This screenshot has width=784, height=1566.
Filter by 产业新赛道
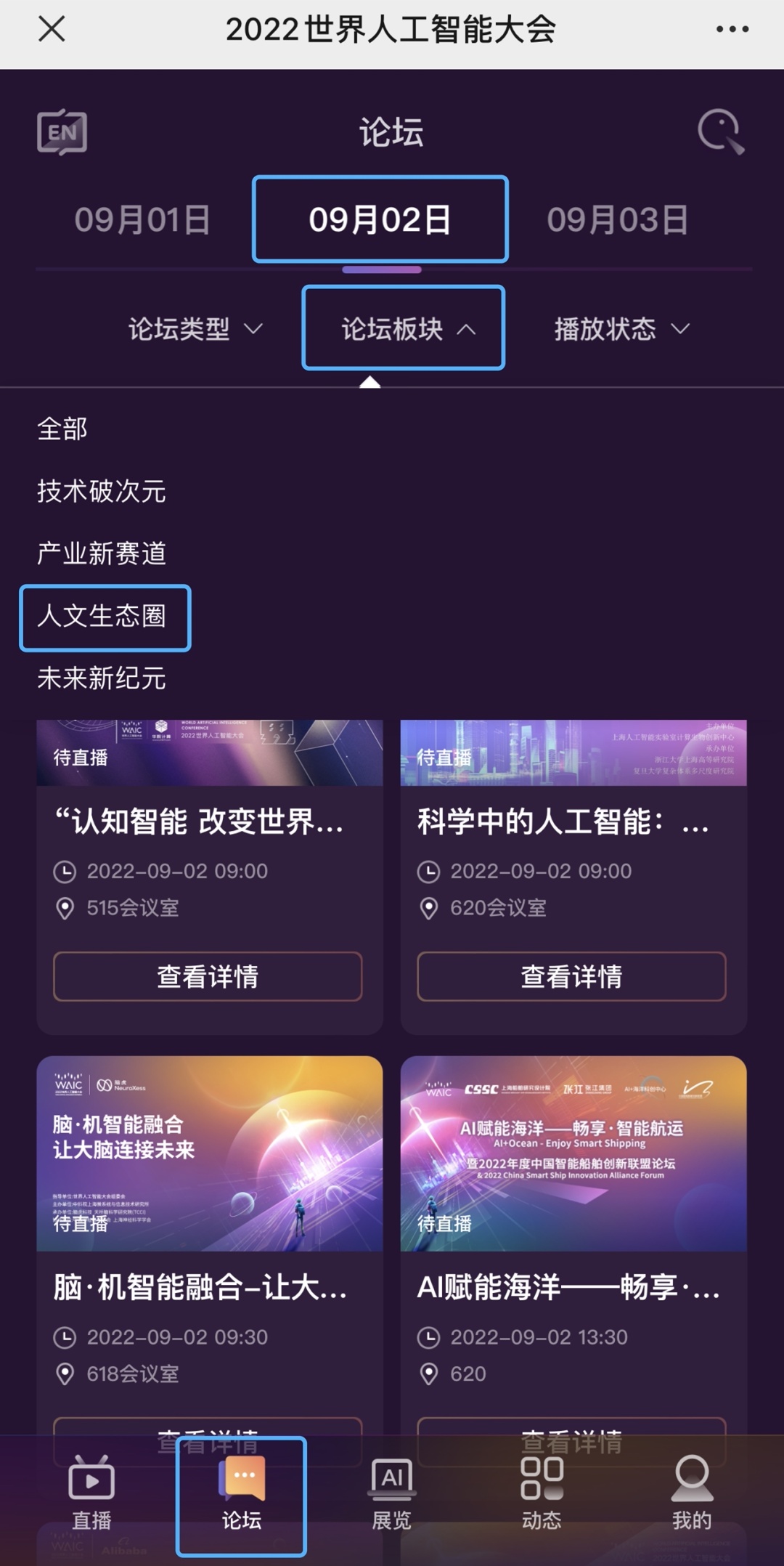(x=102, y=553)
